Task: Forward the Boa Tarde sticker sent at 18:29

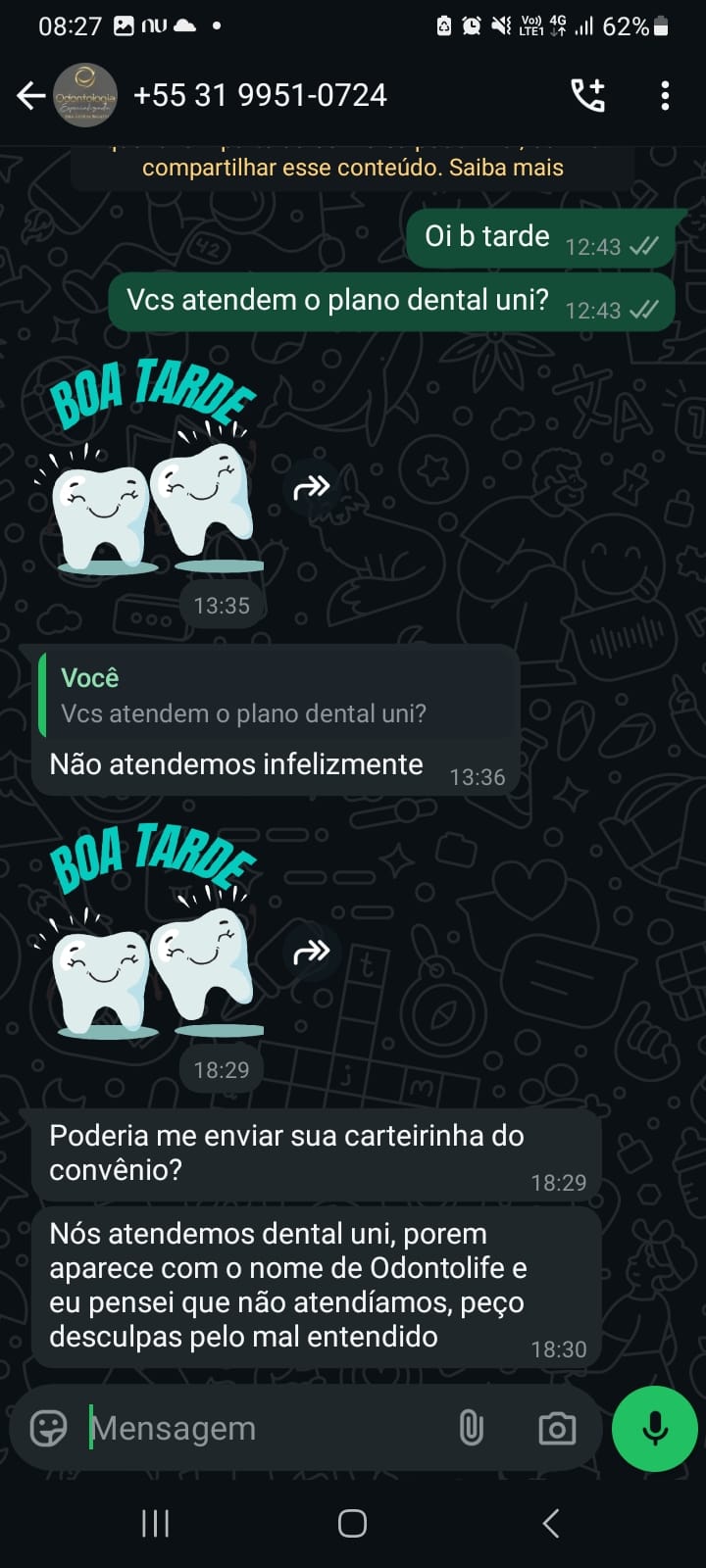Action: point(312,952)
